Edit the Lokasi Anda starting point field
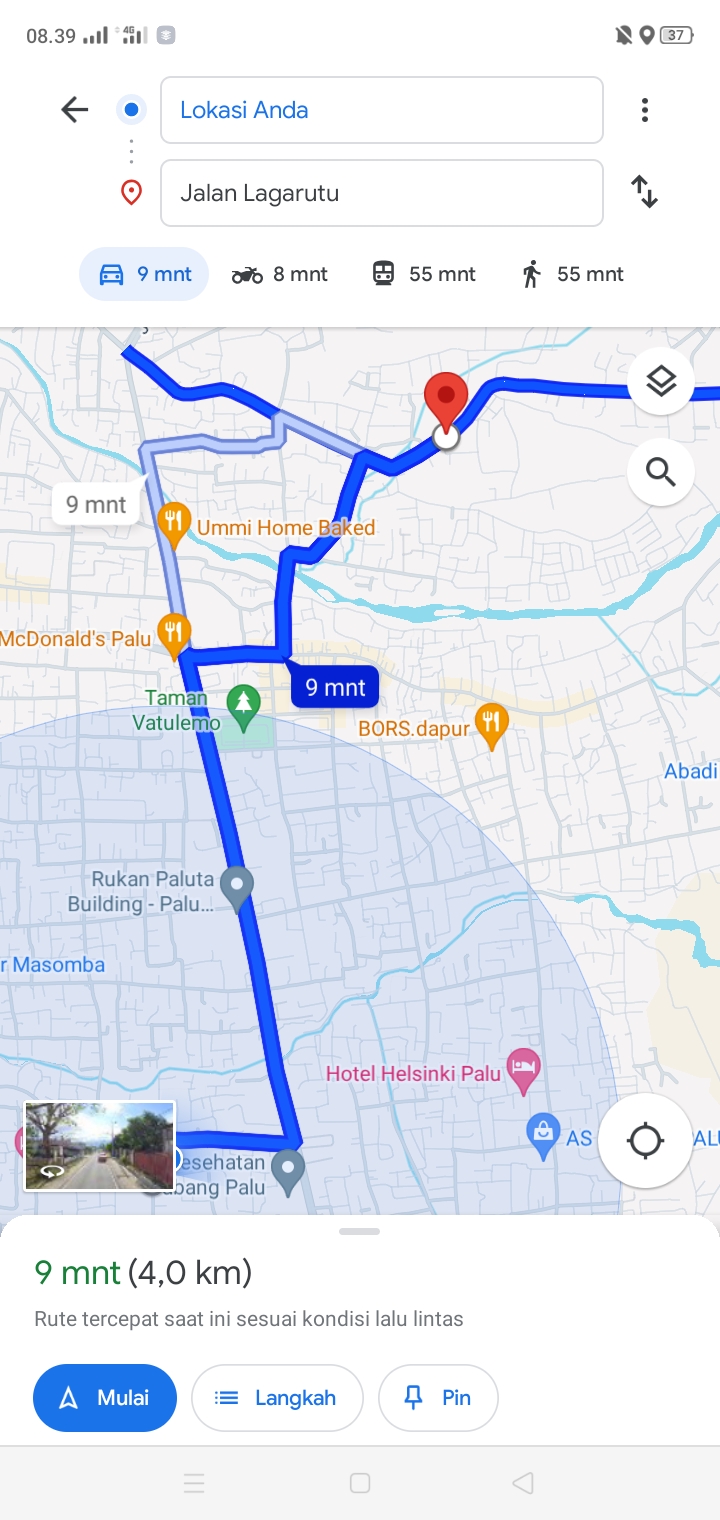 coord(382,110)
